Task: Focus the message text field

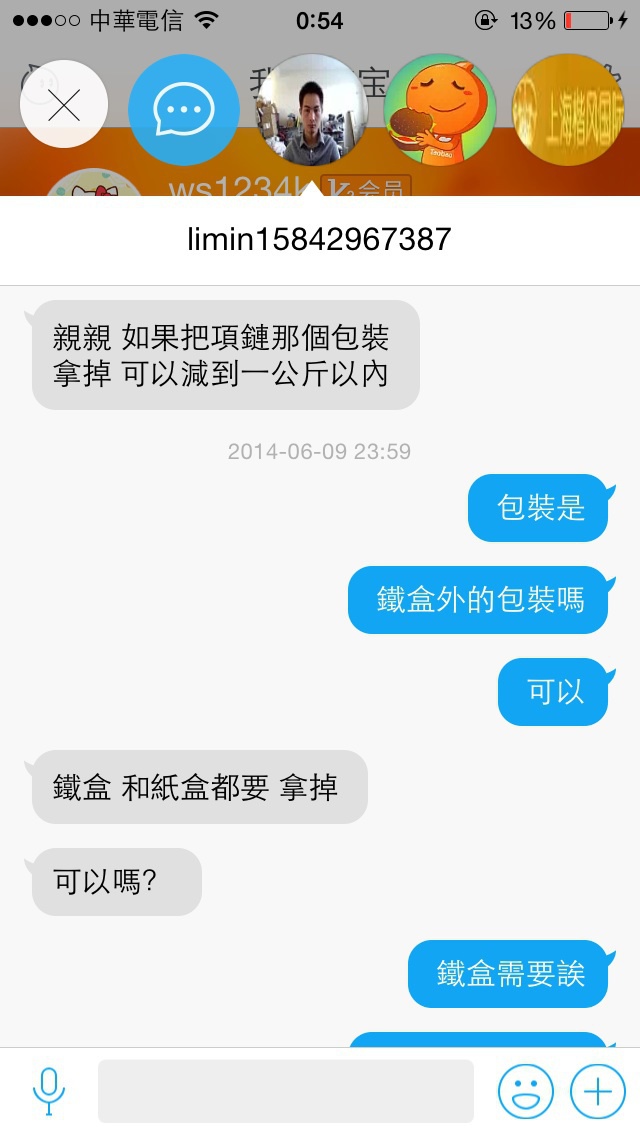Action: (285, 1091)
